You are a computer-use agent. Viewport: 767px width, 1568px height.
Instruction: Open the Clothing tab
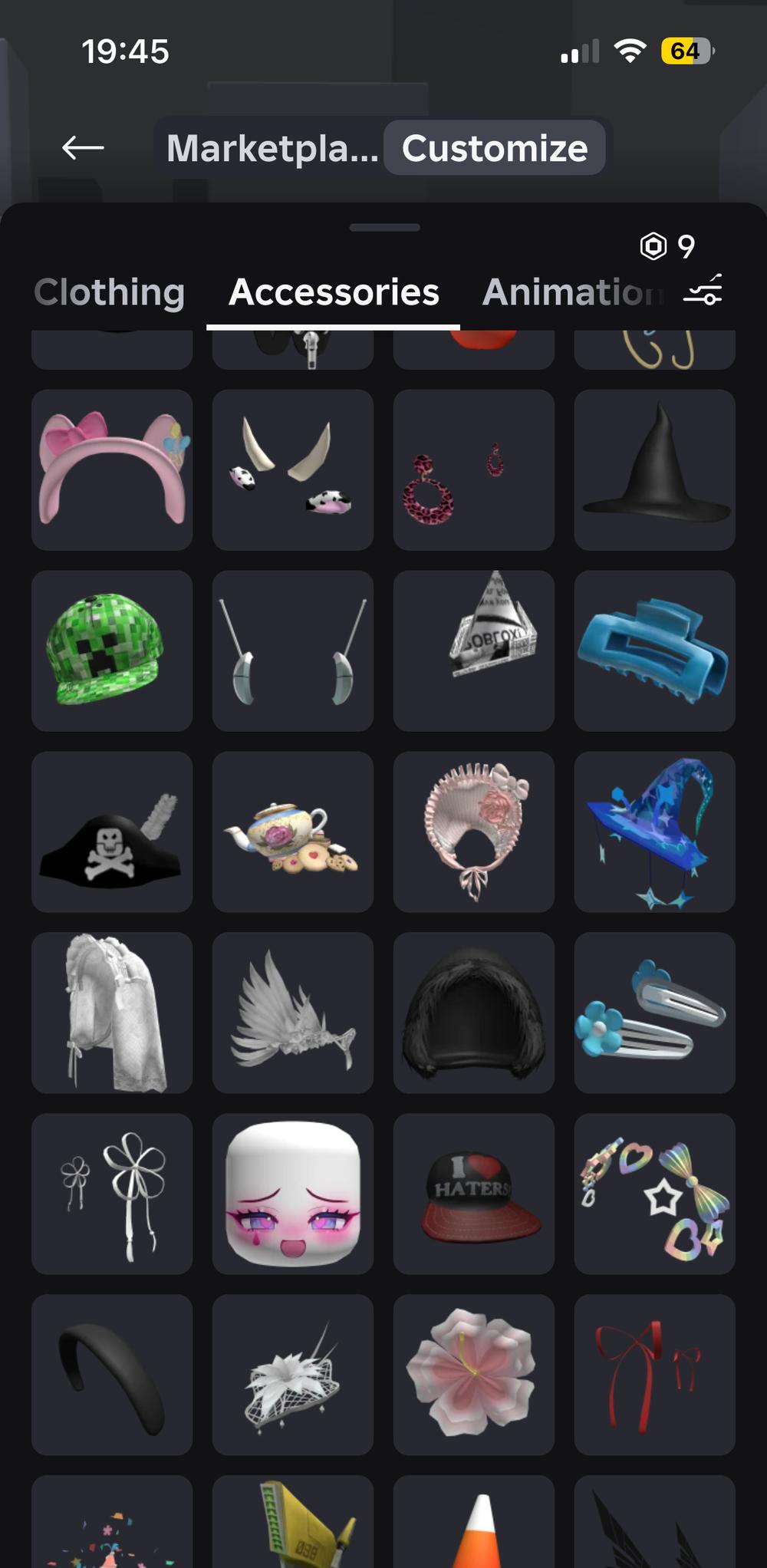110,292
